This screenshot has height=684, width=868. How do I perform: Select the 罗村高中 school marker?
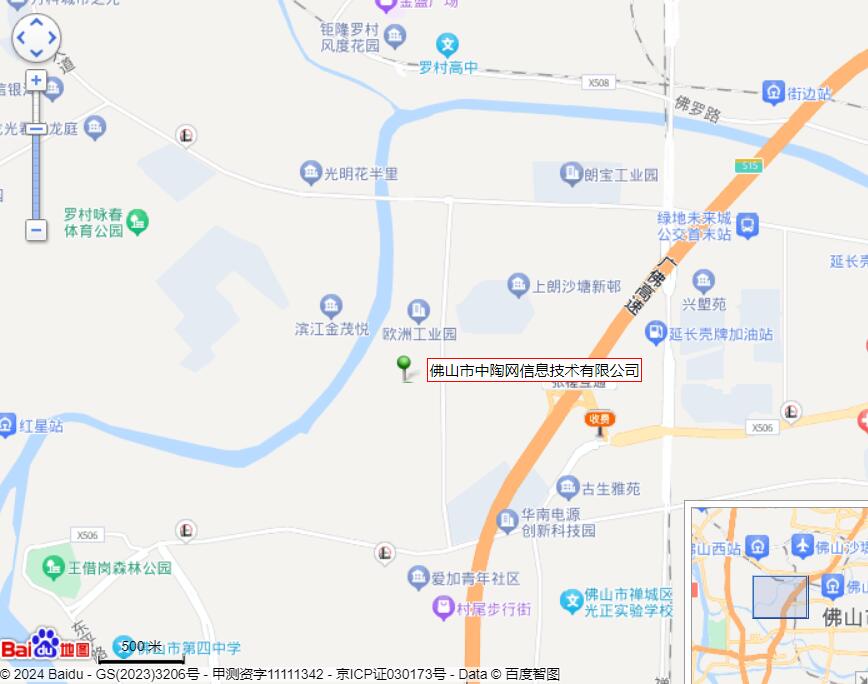[x=449, y=44]
